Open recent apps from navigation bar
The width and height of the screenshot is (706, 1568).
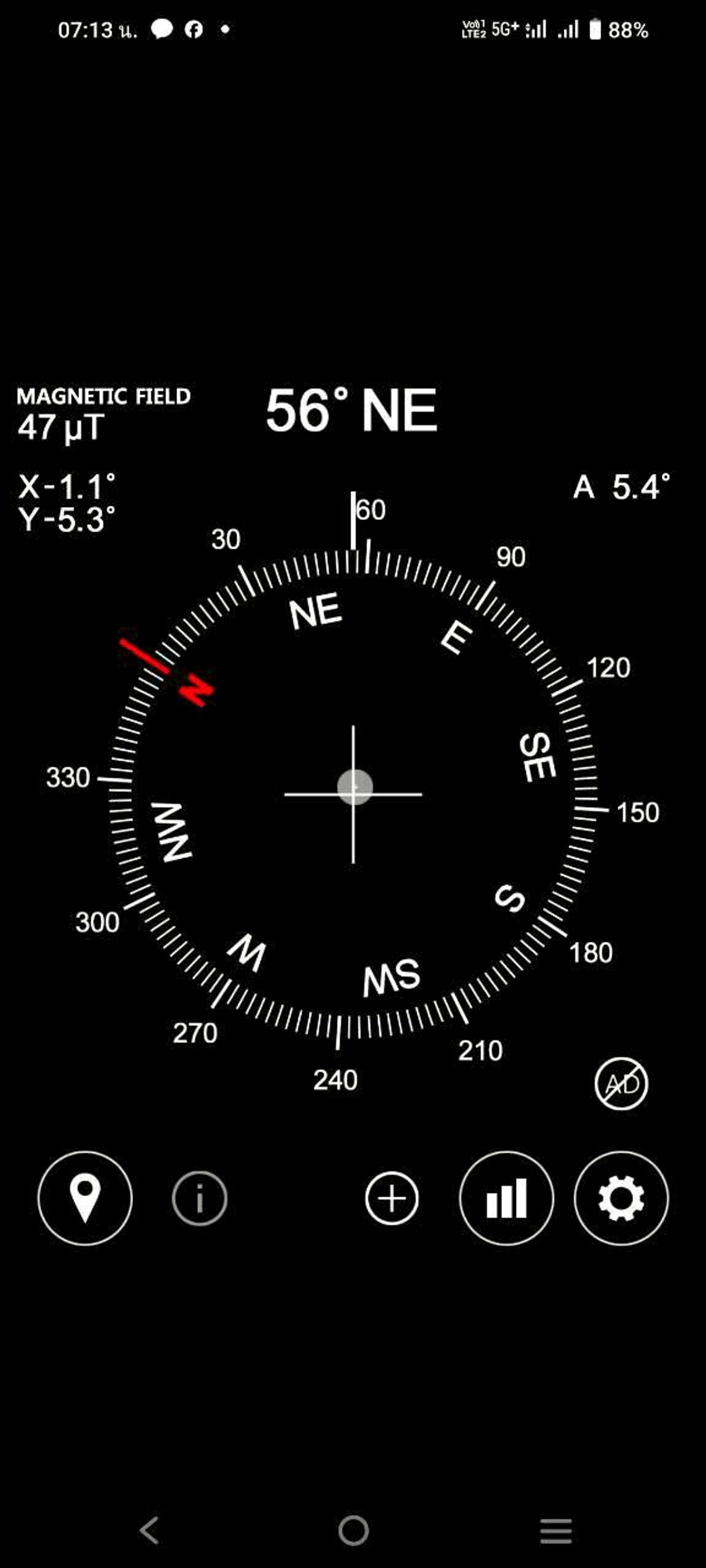tap(555, 1530)
